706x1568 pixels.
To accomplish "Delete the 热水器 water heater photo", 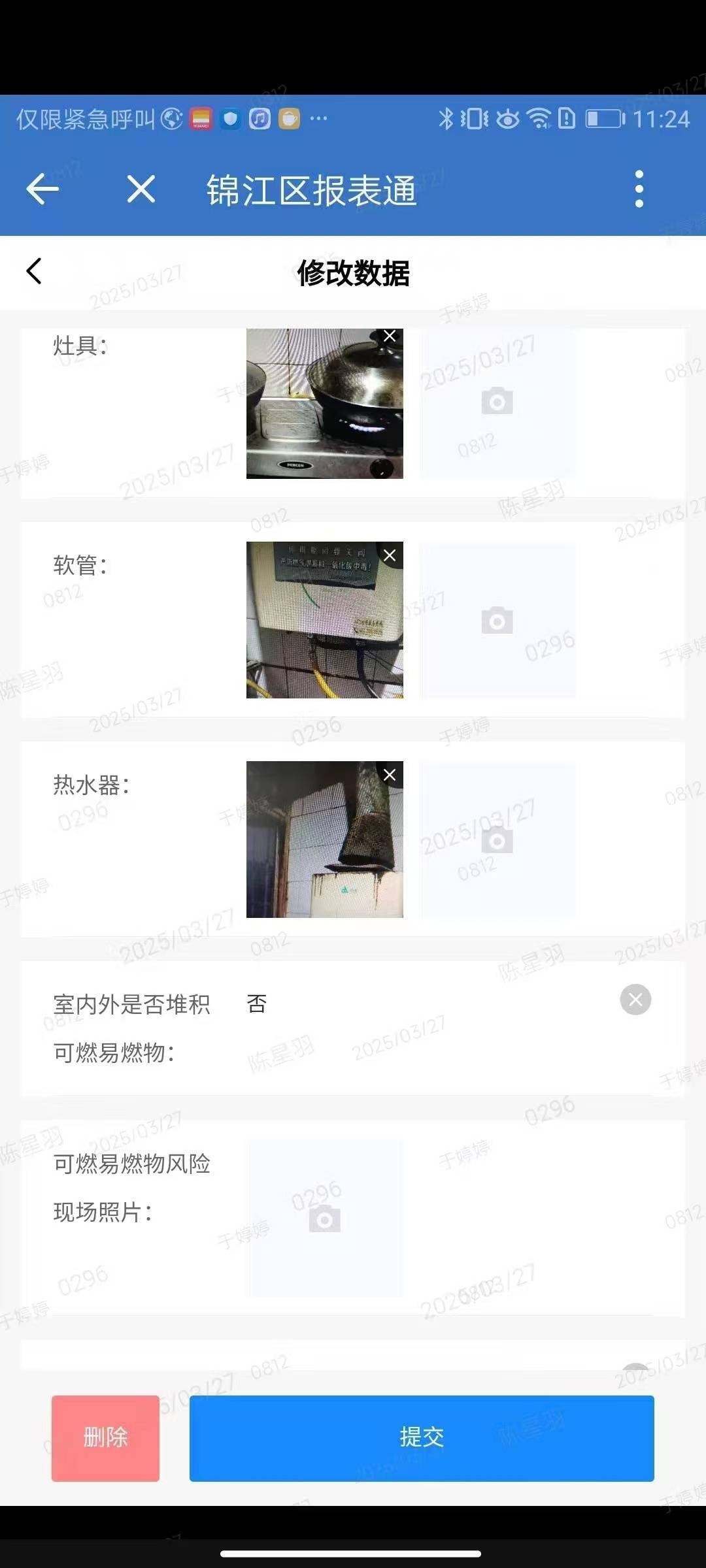I will [390, 776].
